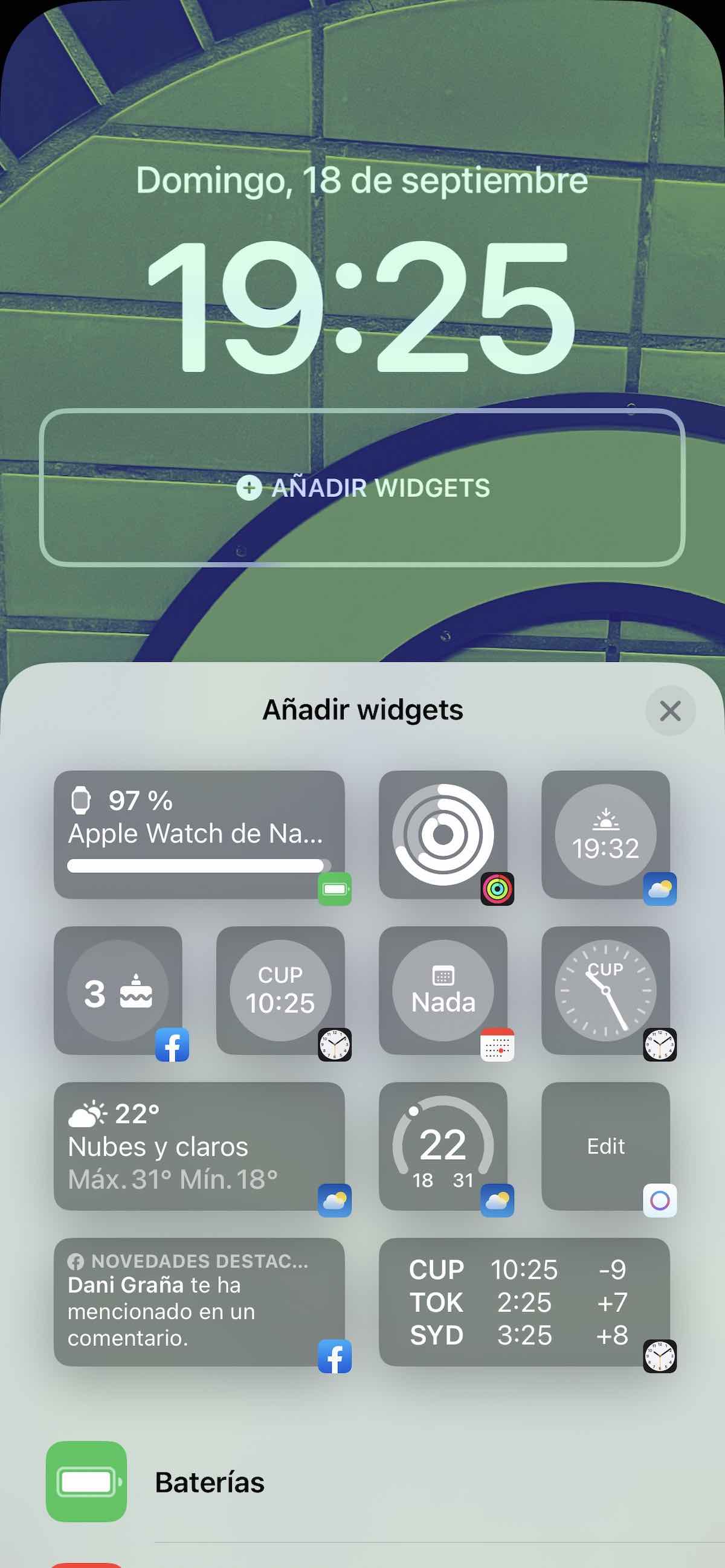
Task: Add the circular 22 temperature gauge widget
Action: pos(442,1146)
